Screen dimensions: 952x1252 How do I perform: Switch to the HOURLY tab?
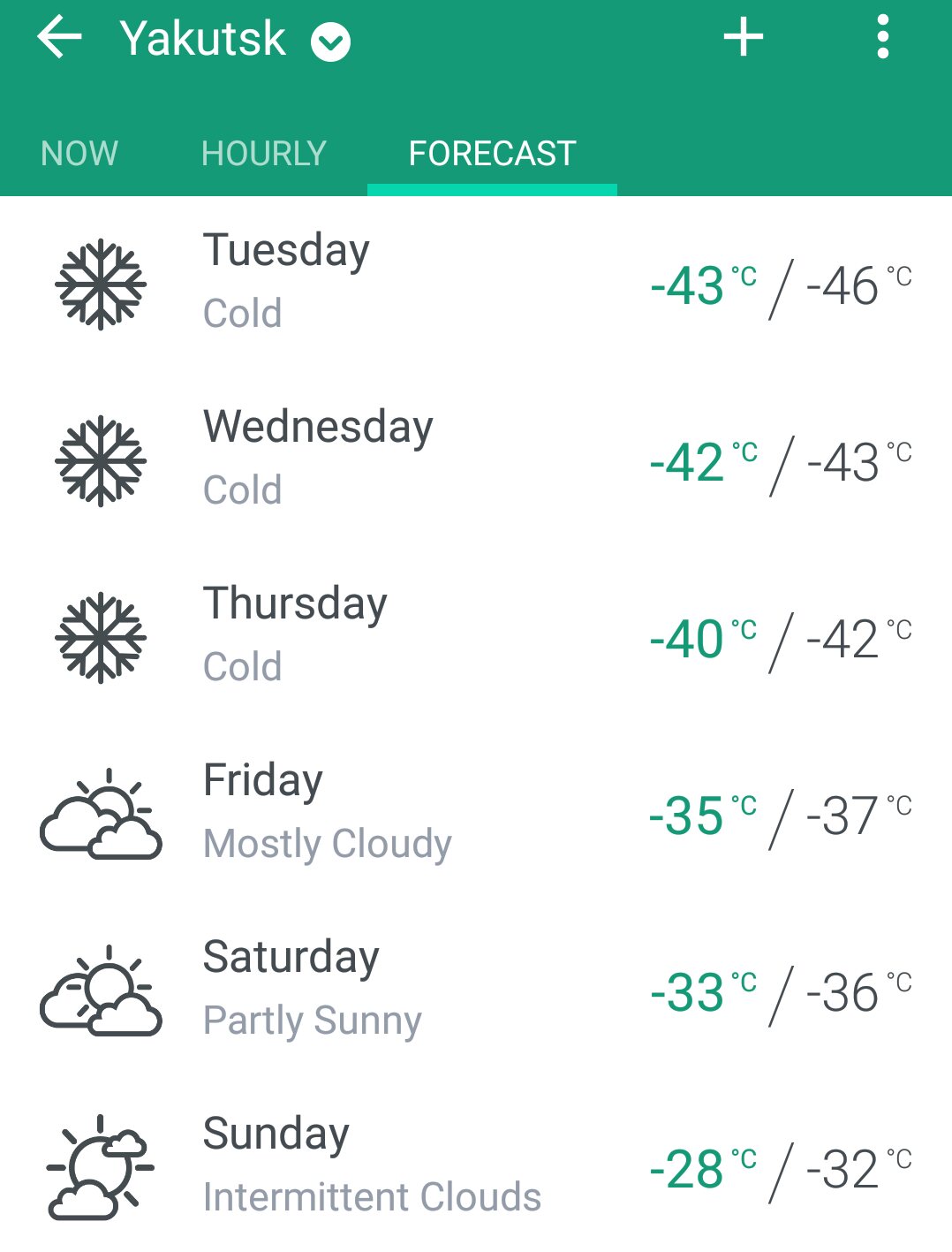(264, 154)
